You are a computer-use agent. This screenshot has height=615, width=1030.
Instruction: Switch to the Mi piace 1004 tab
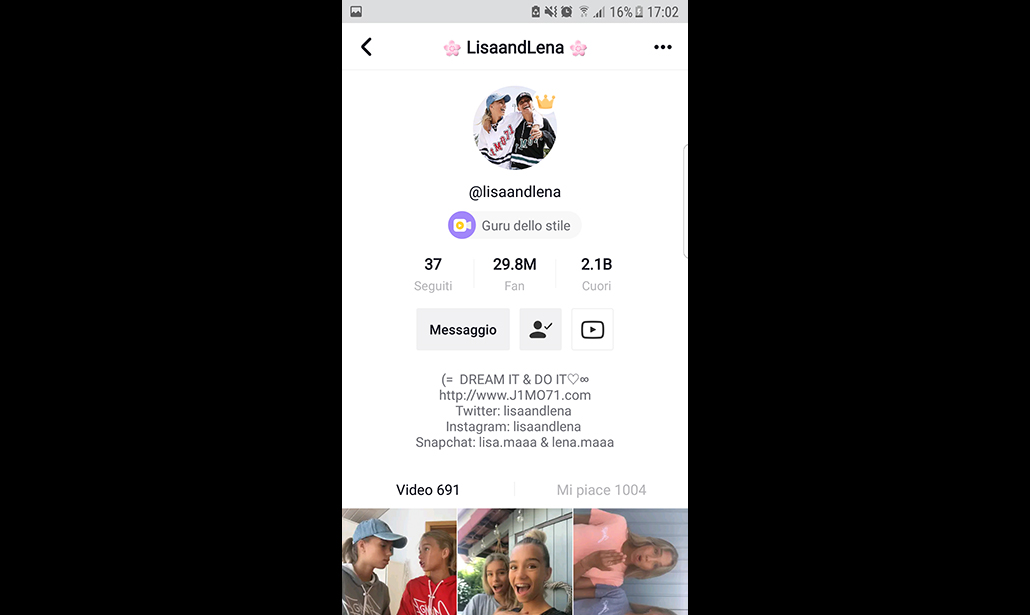(x=601, y=490)
